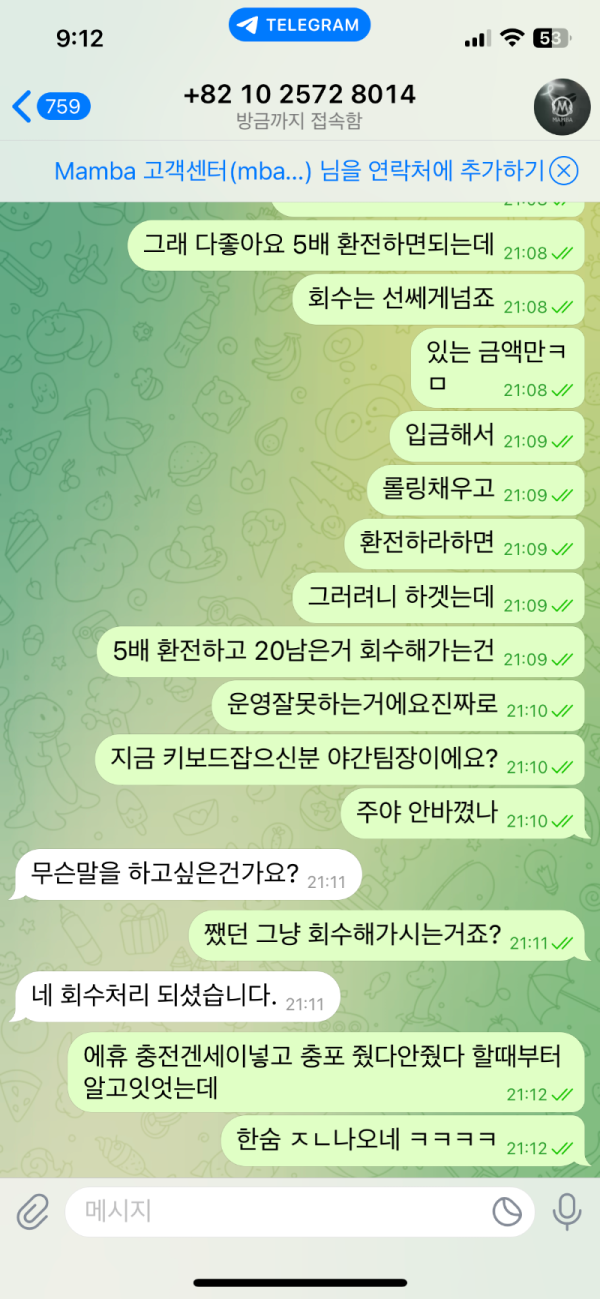600x1299 pixels.
Task: Attach a file with the paperclip
Action: 33,1212
